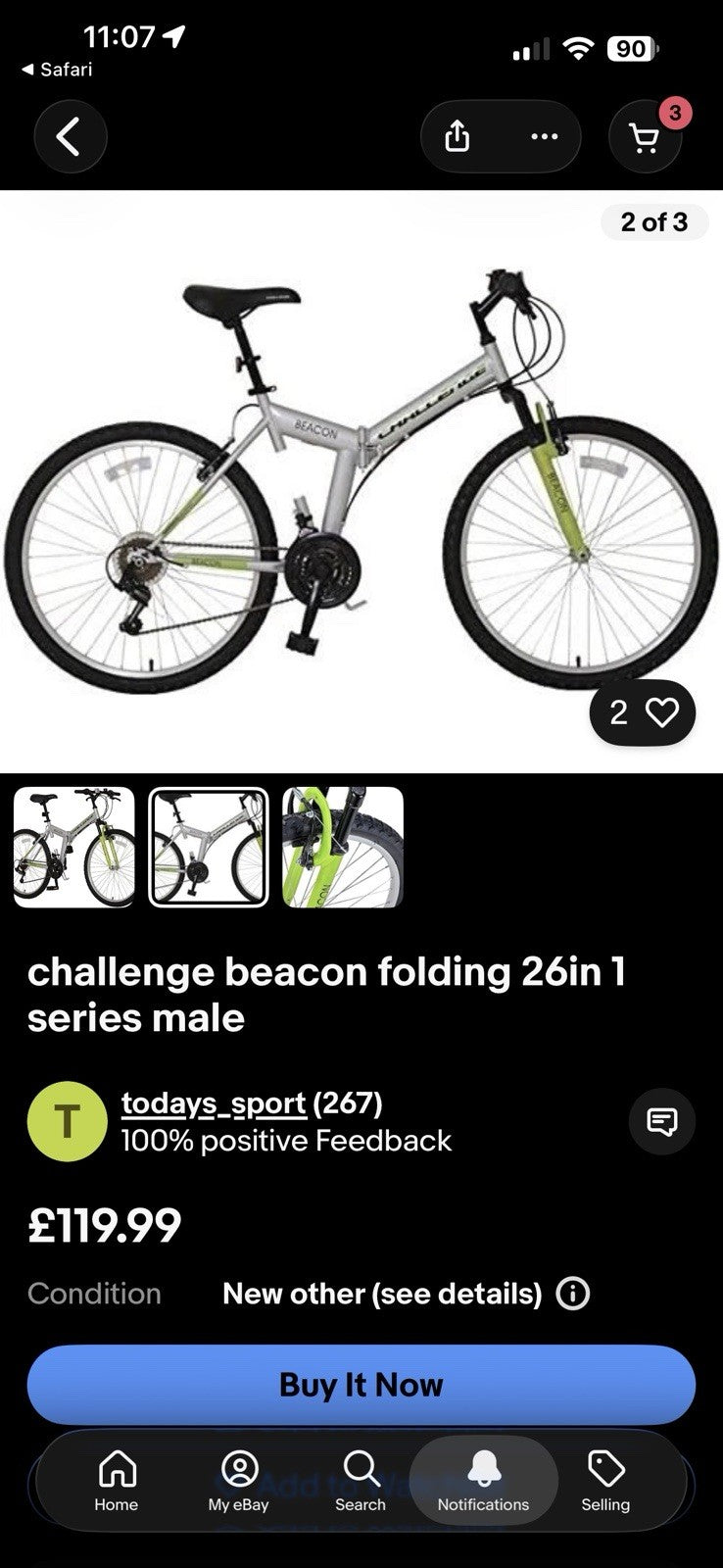Toggle the heart to unfavorite the listing
723x1568 pixels.
tap(663, 713)
